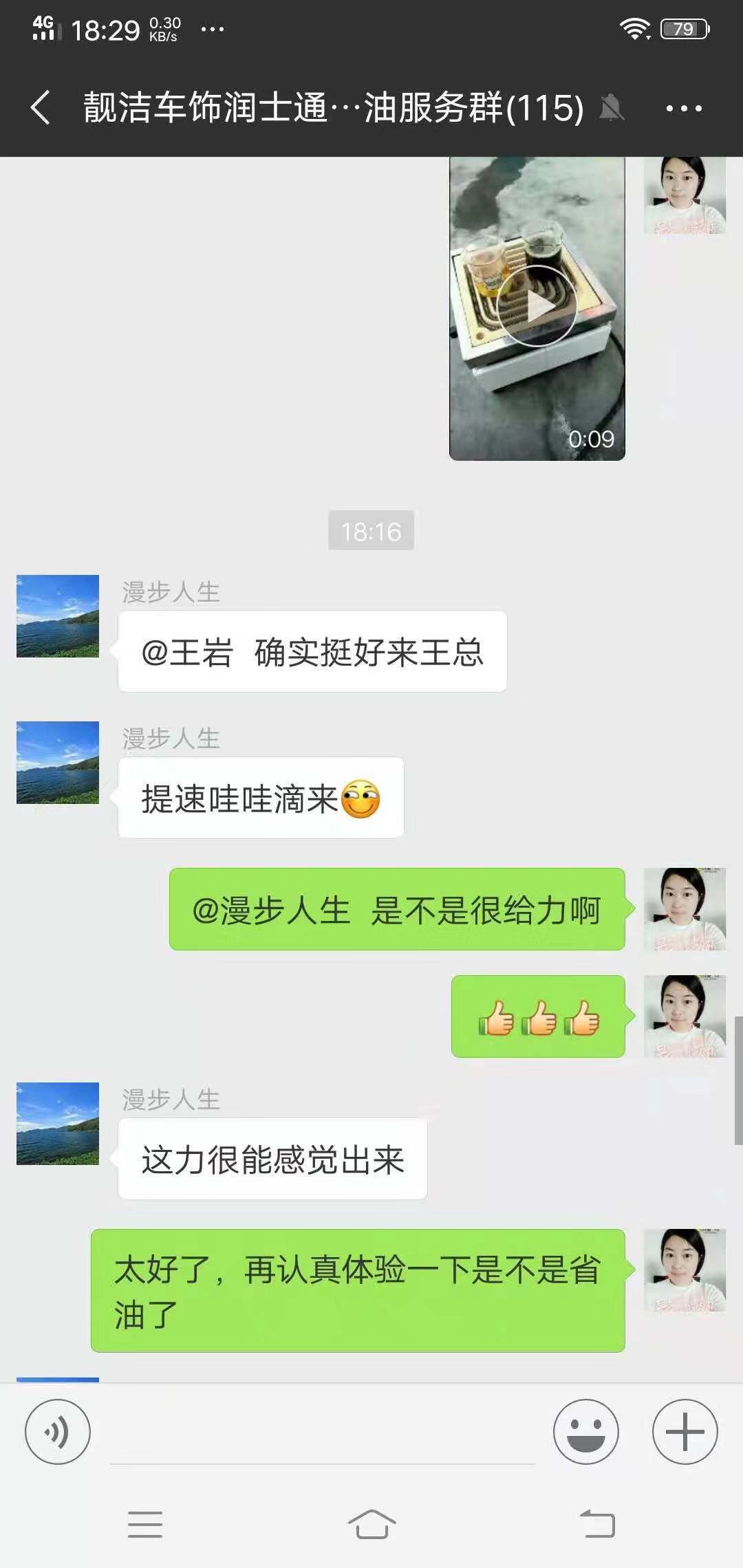Open the plus attachment menu
Image resolution: width=743 pixels, height=1568 pixels.
685,1433
